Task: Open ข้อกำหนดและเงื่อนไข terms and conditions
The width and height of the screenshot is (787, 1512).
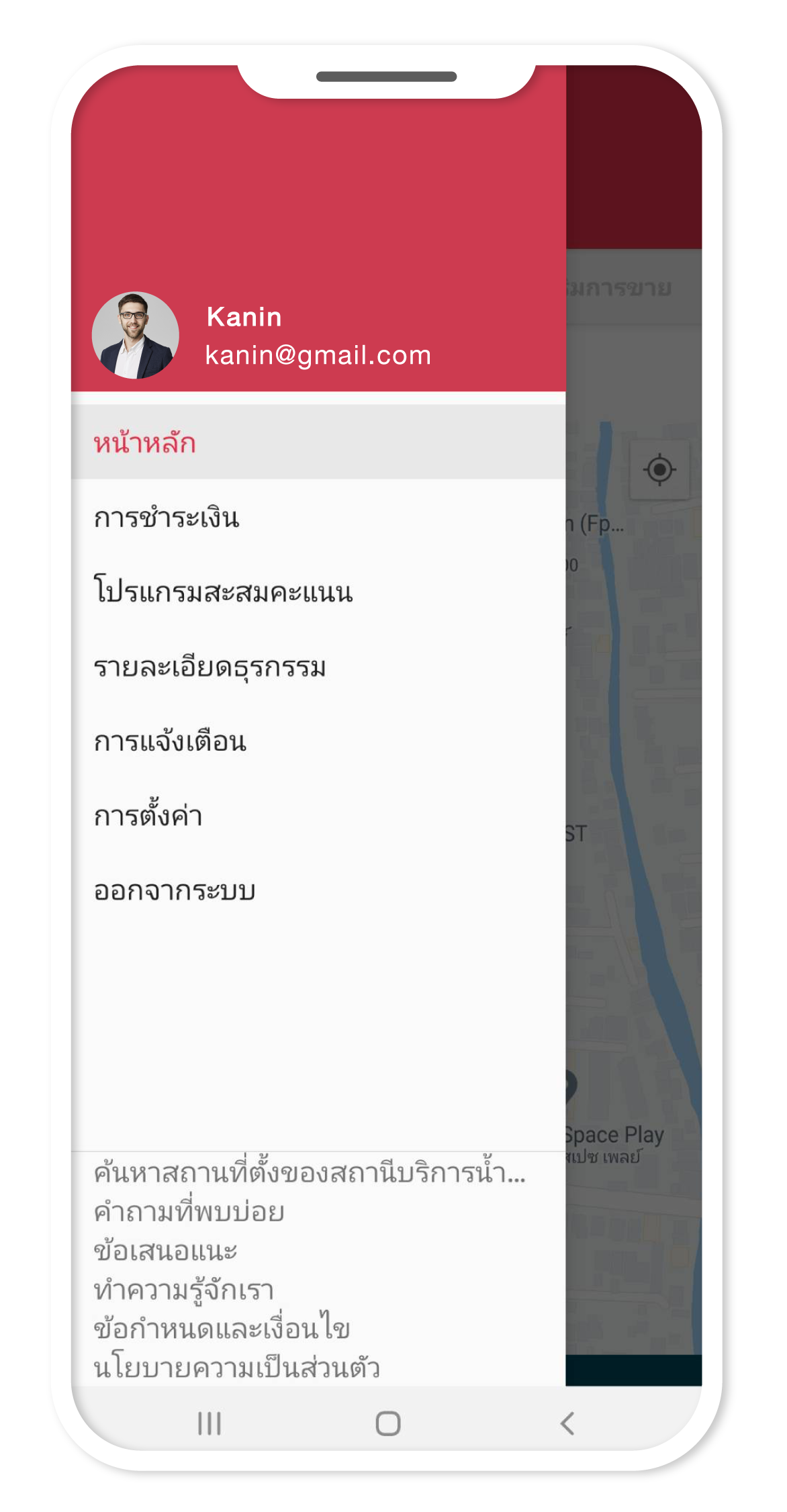Action: pos(222,1329)
